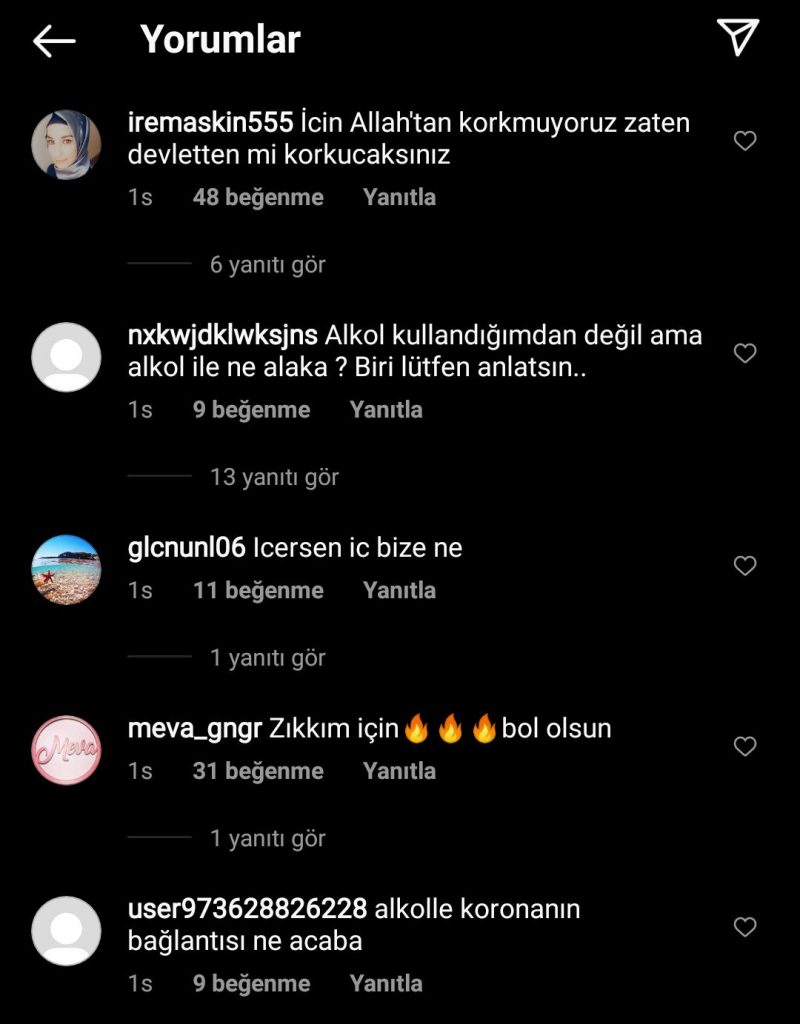Image resolution: width=800 pixels, height=1024 pixels.
Task: Like user973628826228's comment
Action: point(745,927)
